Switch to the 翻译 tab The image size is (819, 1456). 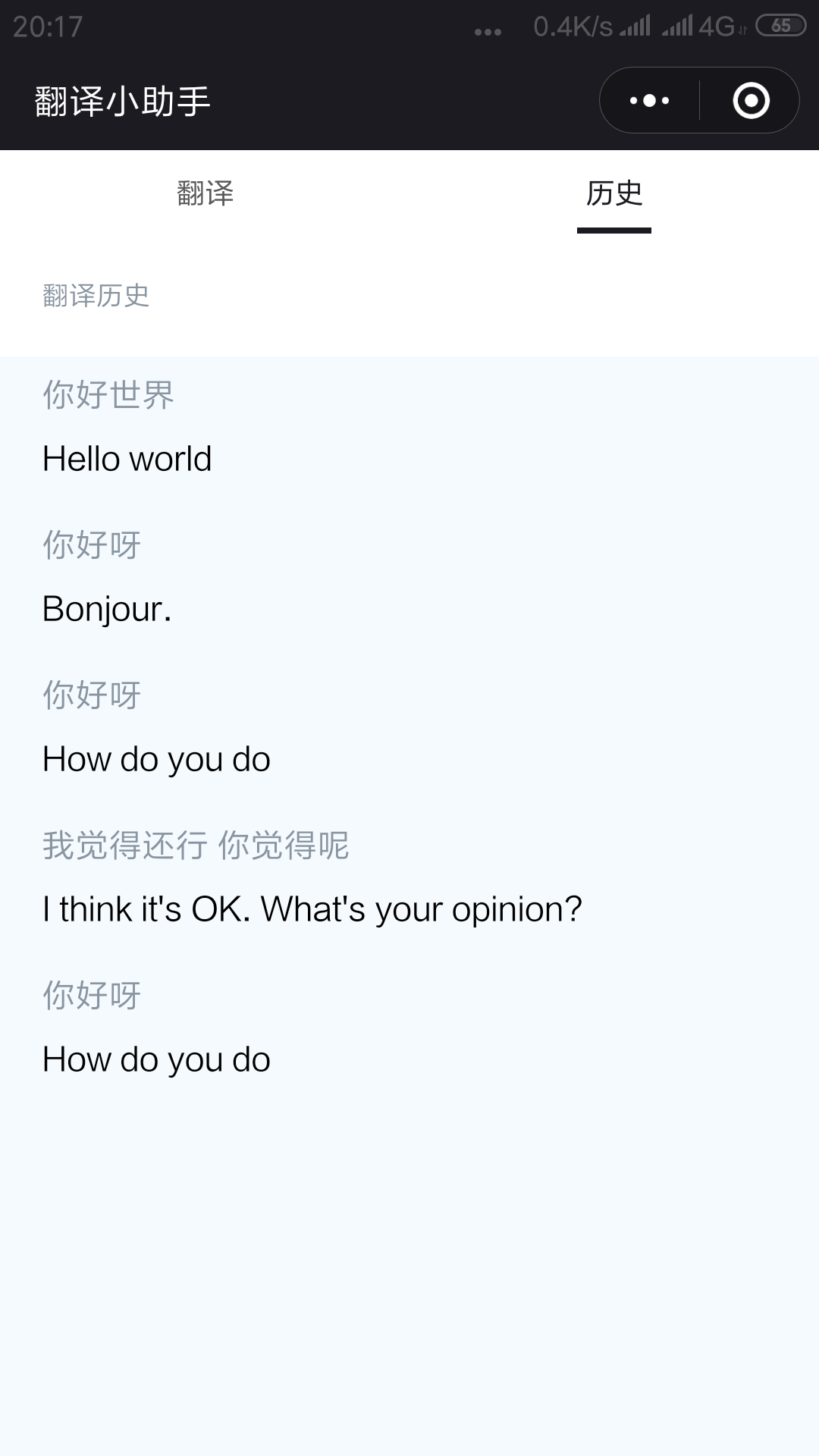205,193
